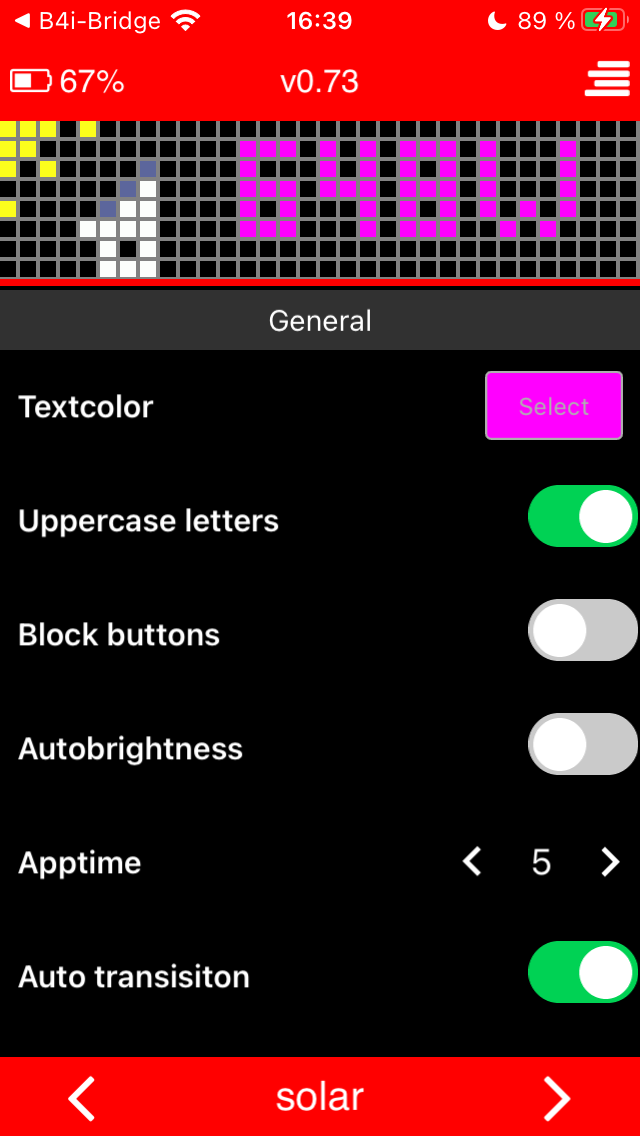
Task: Return to B4i-Bridge app
Action: [87, 21]
